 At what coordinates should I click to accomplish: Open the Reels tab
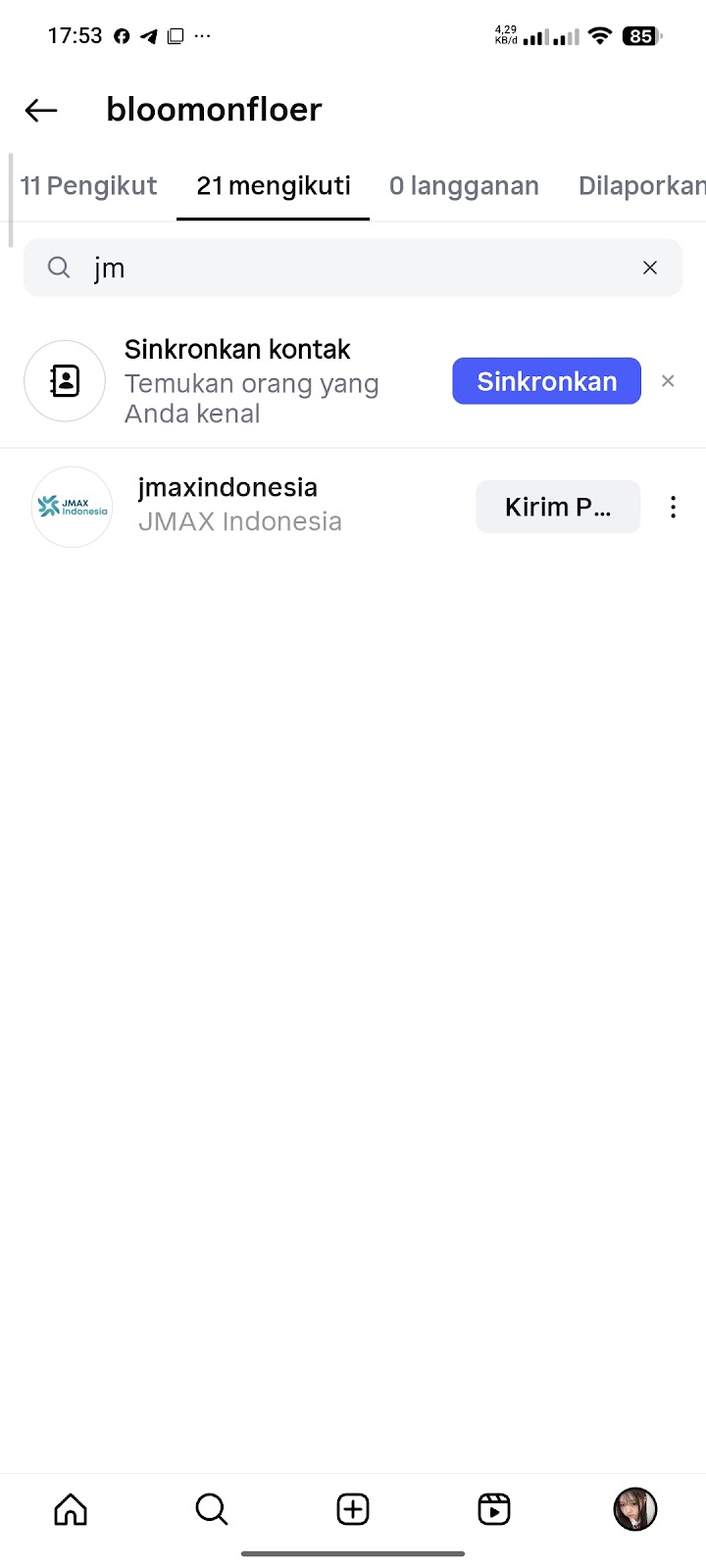pos(494,1509)
